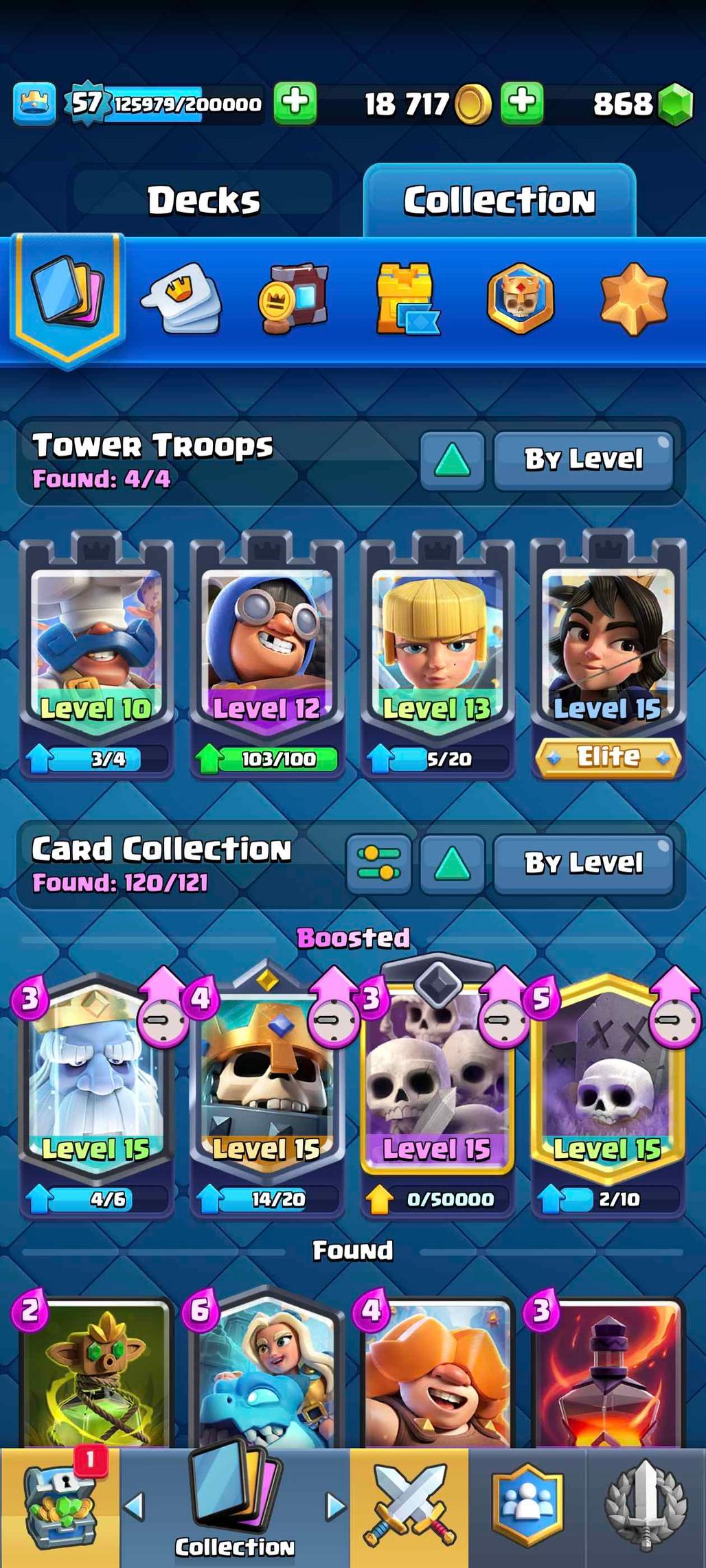Open Card Collection filter settings
This screenshot has width=706, height=1568.
[379, 863]
